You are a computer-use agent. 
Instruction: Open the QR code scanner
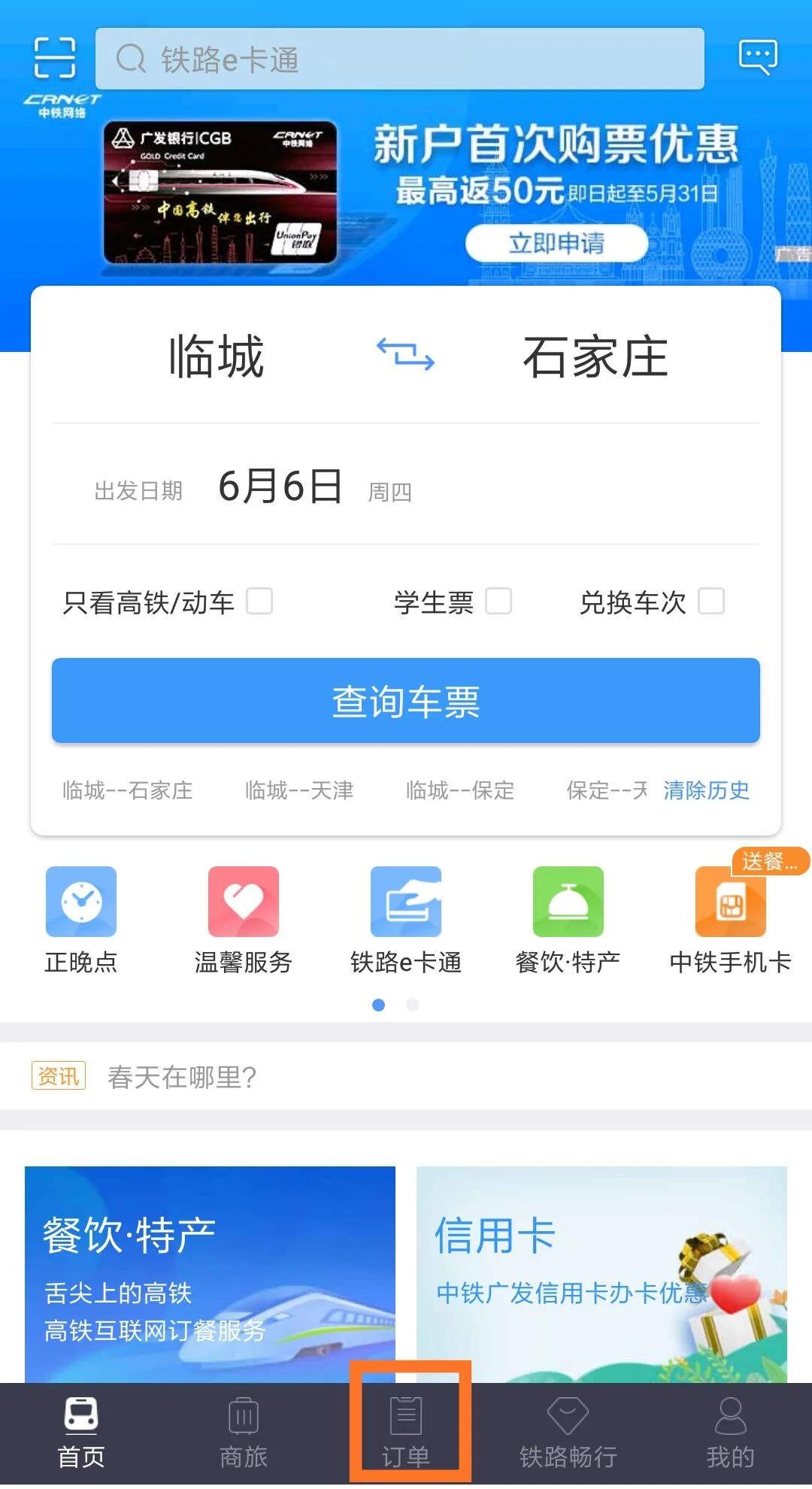click(x=56, y=56)
